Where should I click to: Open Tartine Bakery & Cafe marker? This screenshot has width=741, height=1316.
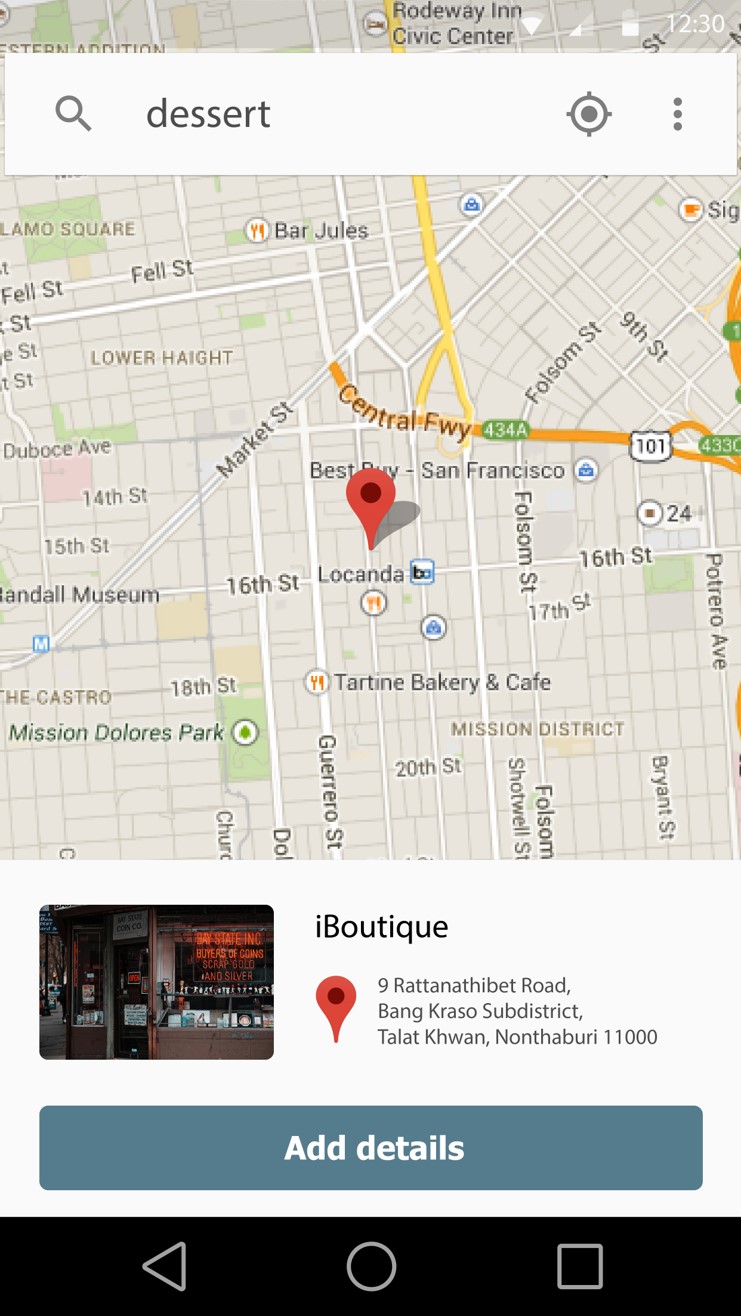[317, 682]
